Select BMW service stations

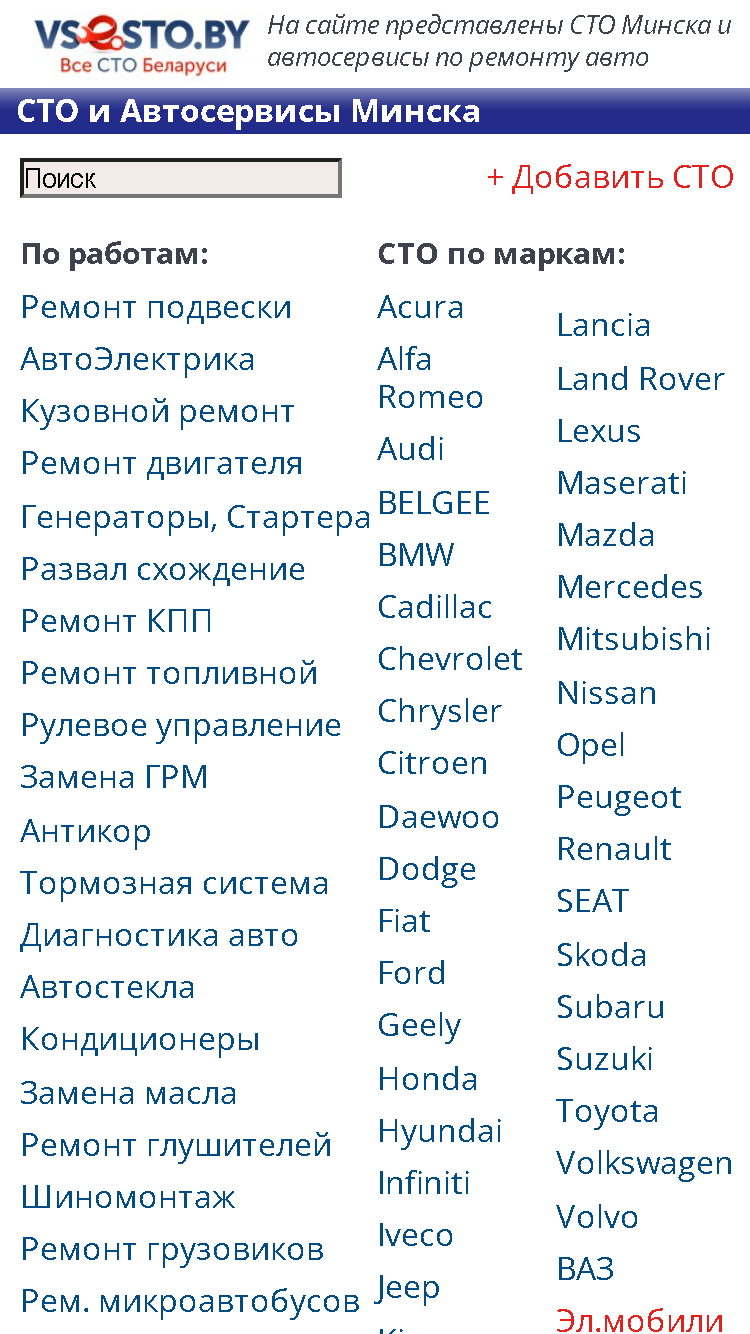[416, 554]
